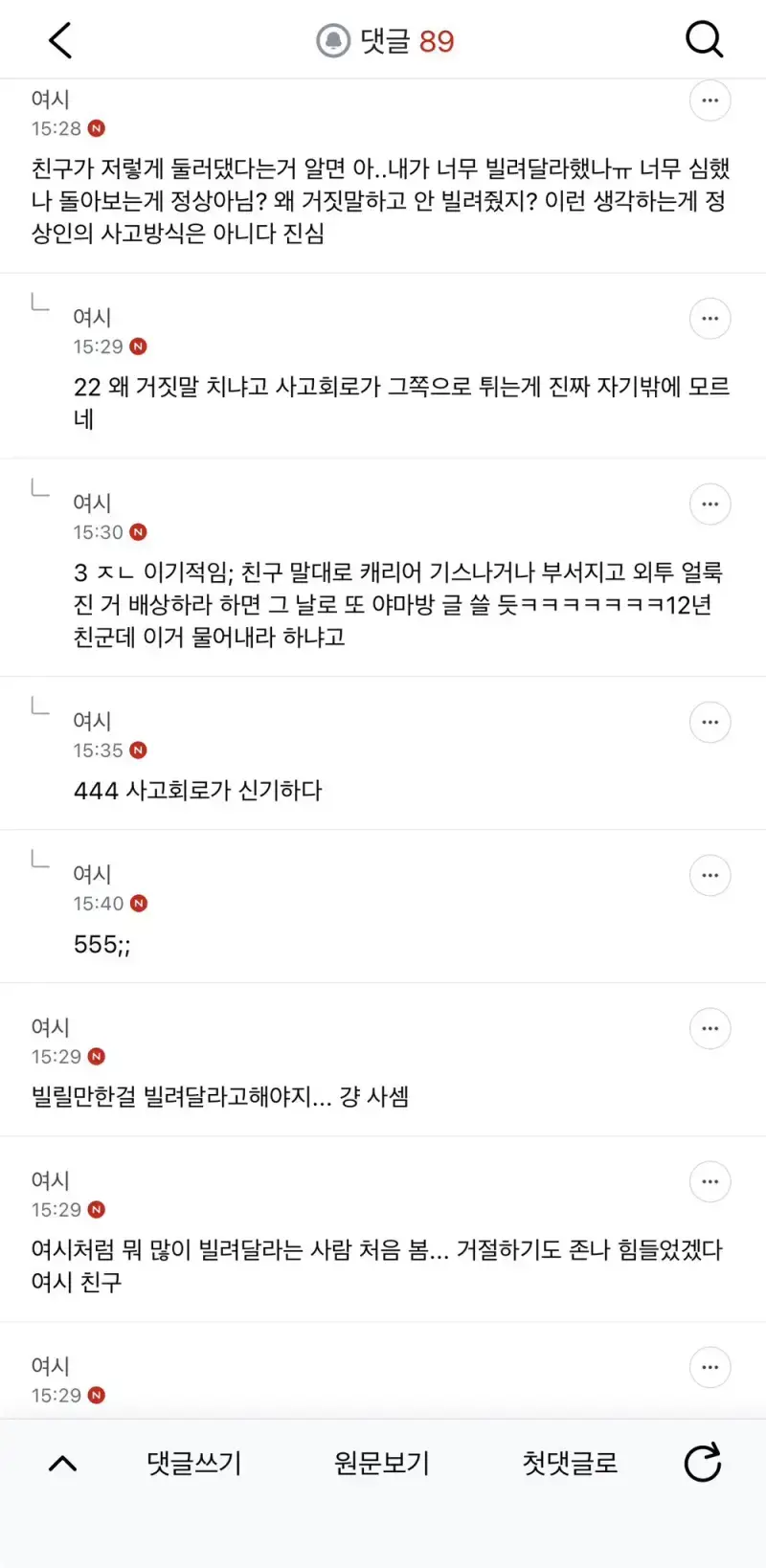
Task: Jump to first comment with 첫댓글로
Action: coord(570,1463)
